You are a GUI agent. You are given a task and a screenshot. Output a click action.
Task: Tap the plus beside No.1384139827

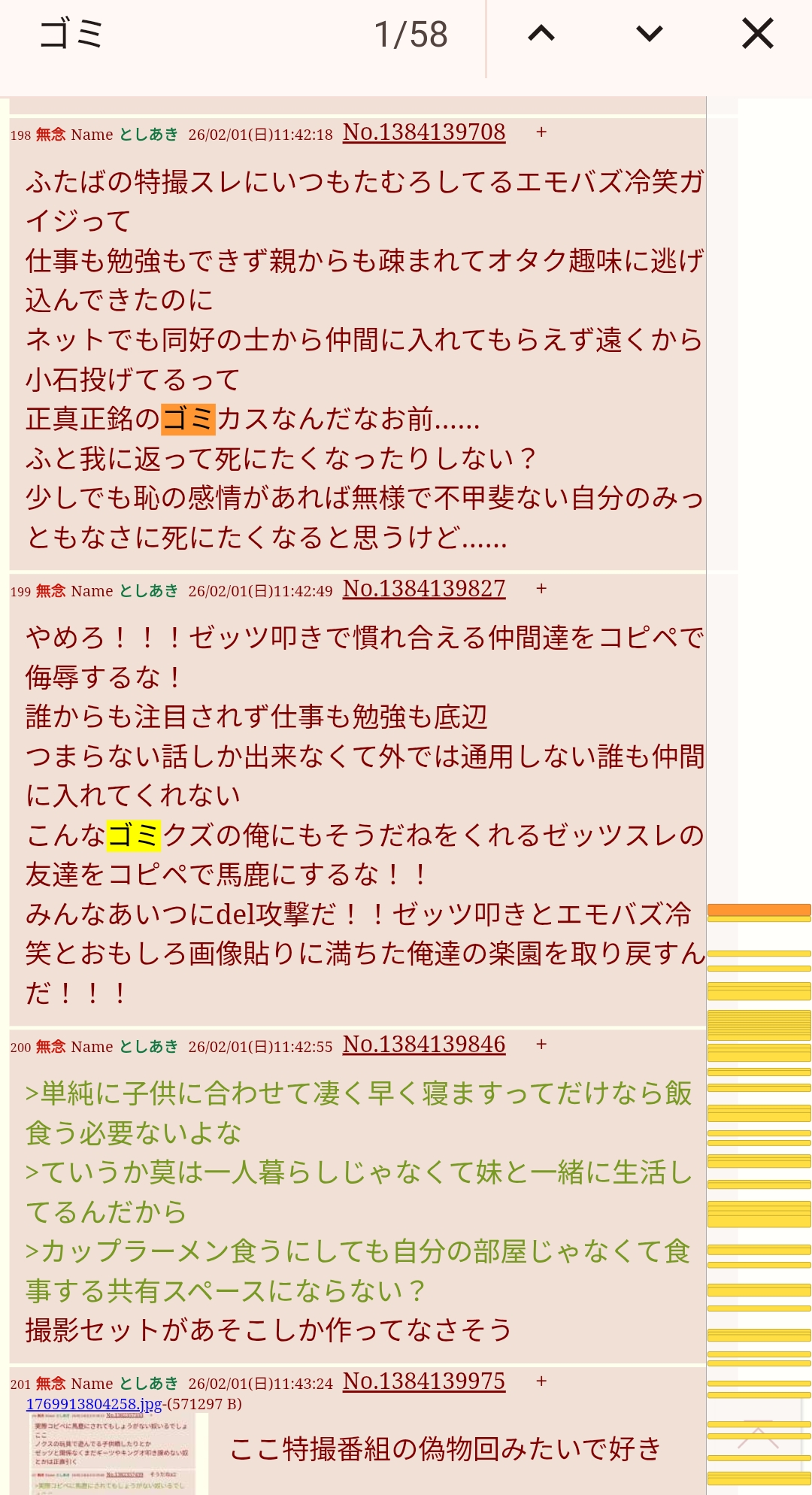(541, 590)
